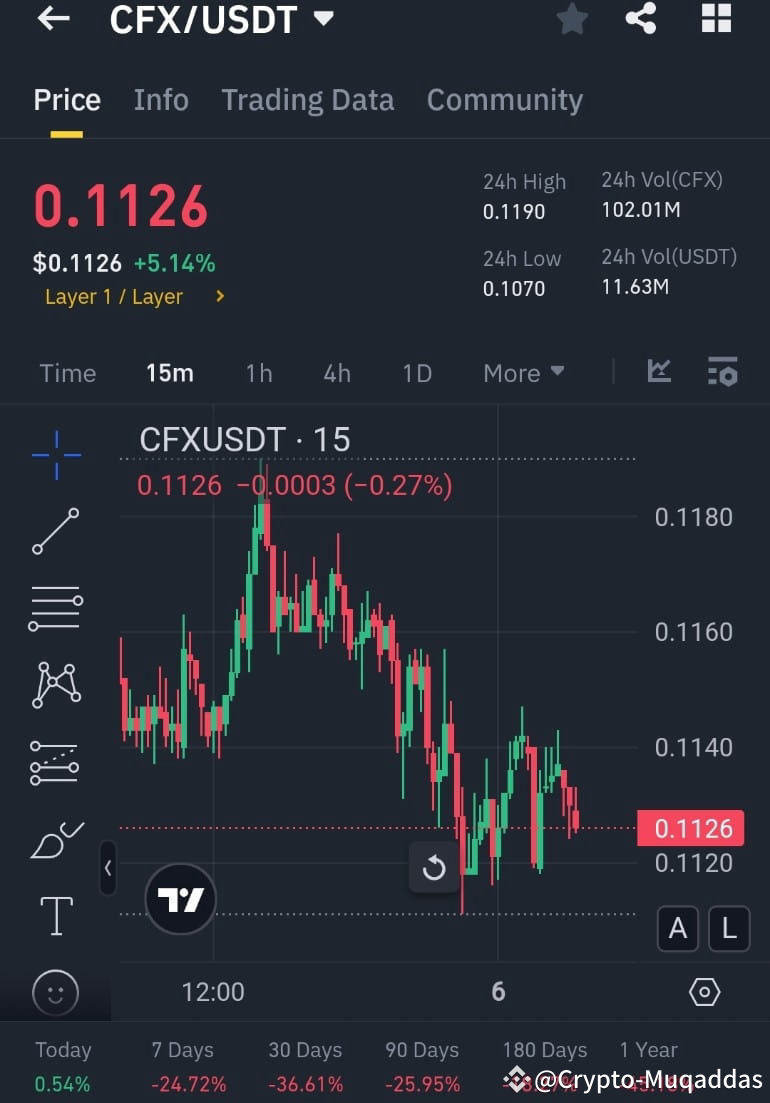Screen dimensions: 770x1103
Task: Expand the More timeframes dropdown
Action: (523, 372)
